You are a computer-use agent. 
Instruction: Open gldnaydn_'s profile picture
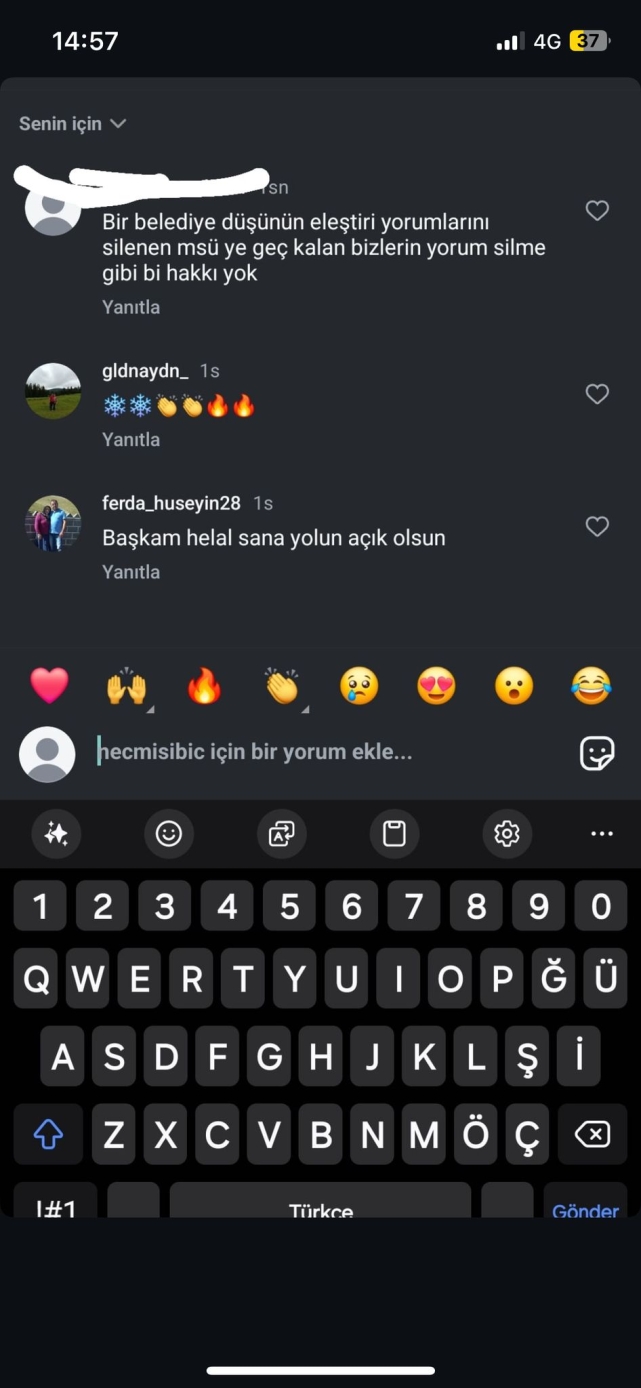click(53, 391)
